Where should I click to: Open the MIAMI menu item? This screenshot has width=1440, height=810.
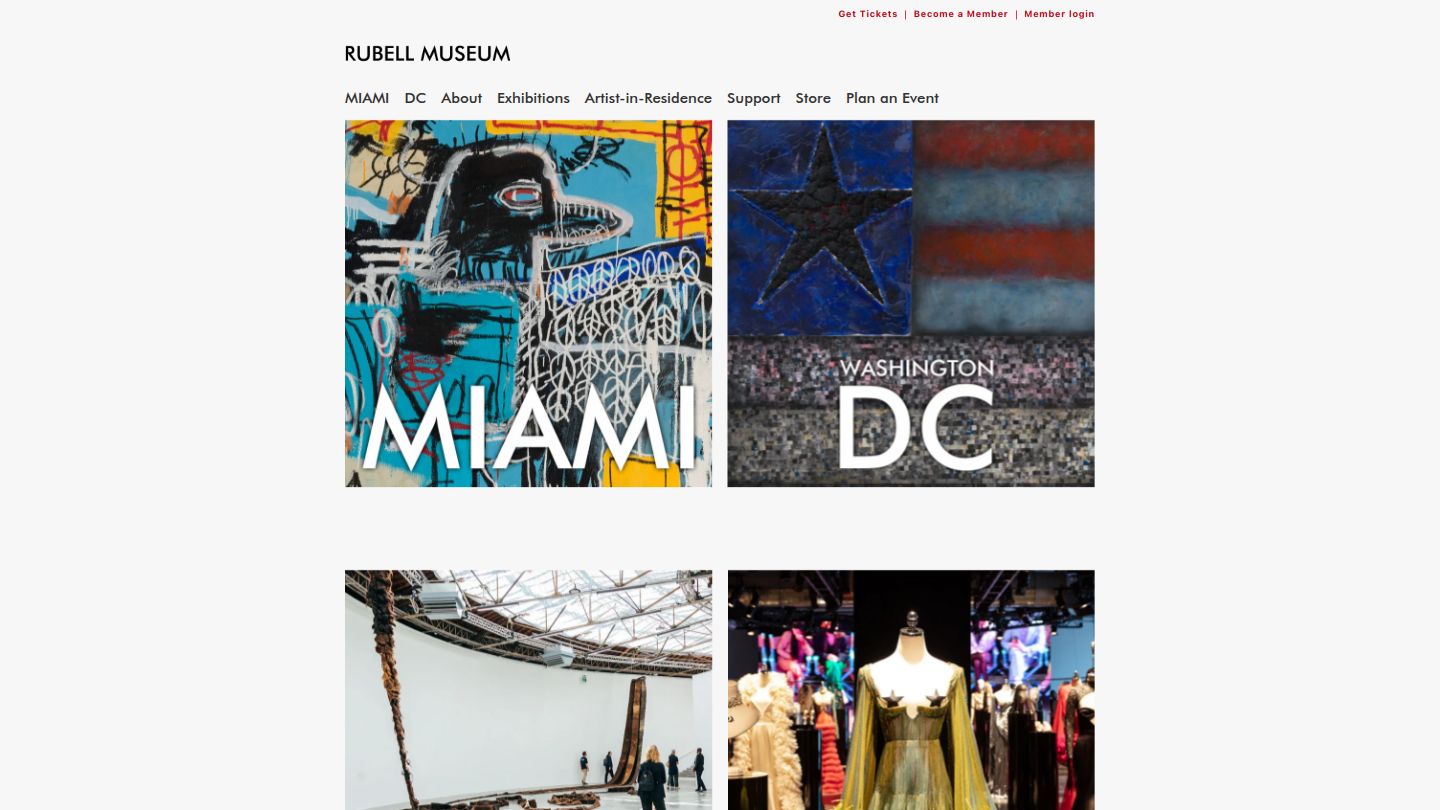[x=367, y=98]
